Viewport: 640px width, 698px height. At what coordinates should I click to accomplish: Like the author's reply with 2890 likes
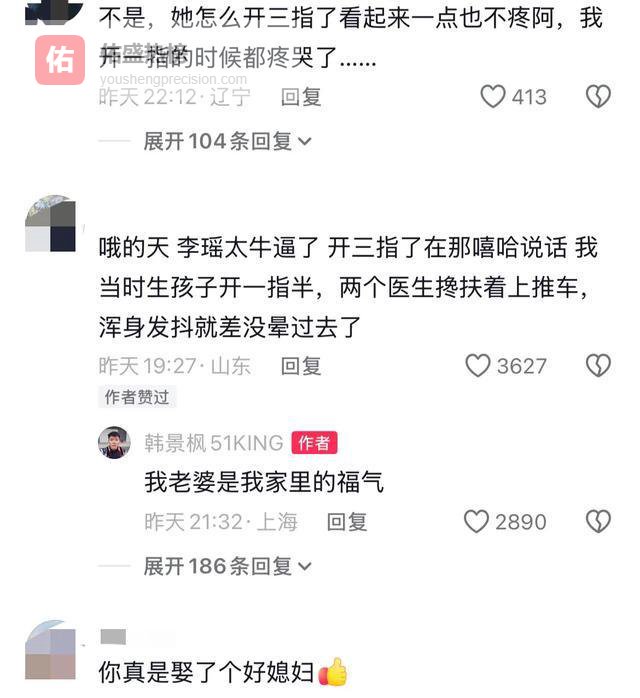tap(477, 521)
